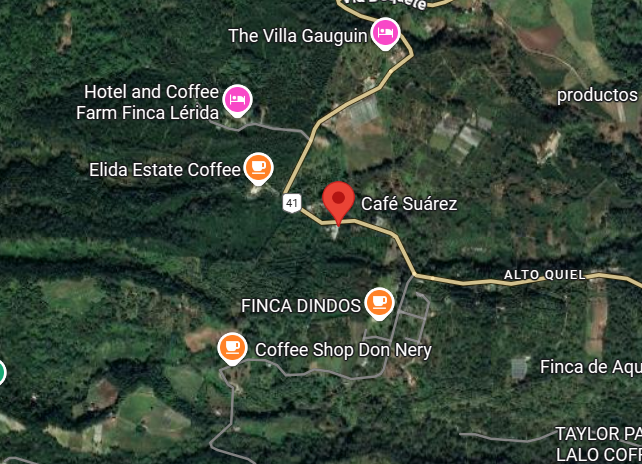
Task: Select the FINCA DINDOS coffee marker
Action: pyautogui.click(x=378, y=301)
